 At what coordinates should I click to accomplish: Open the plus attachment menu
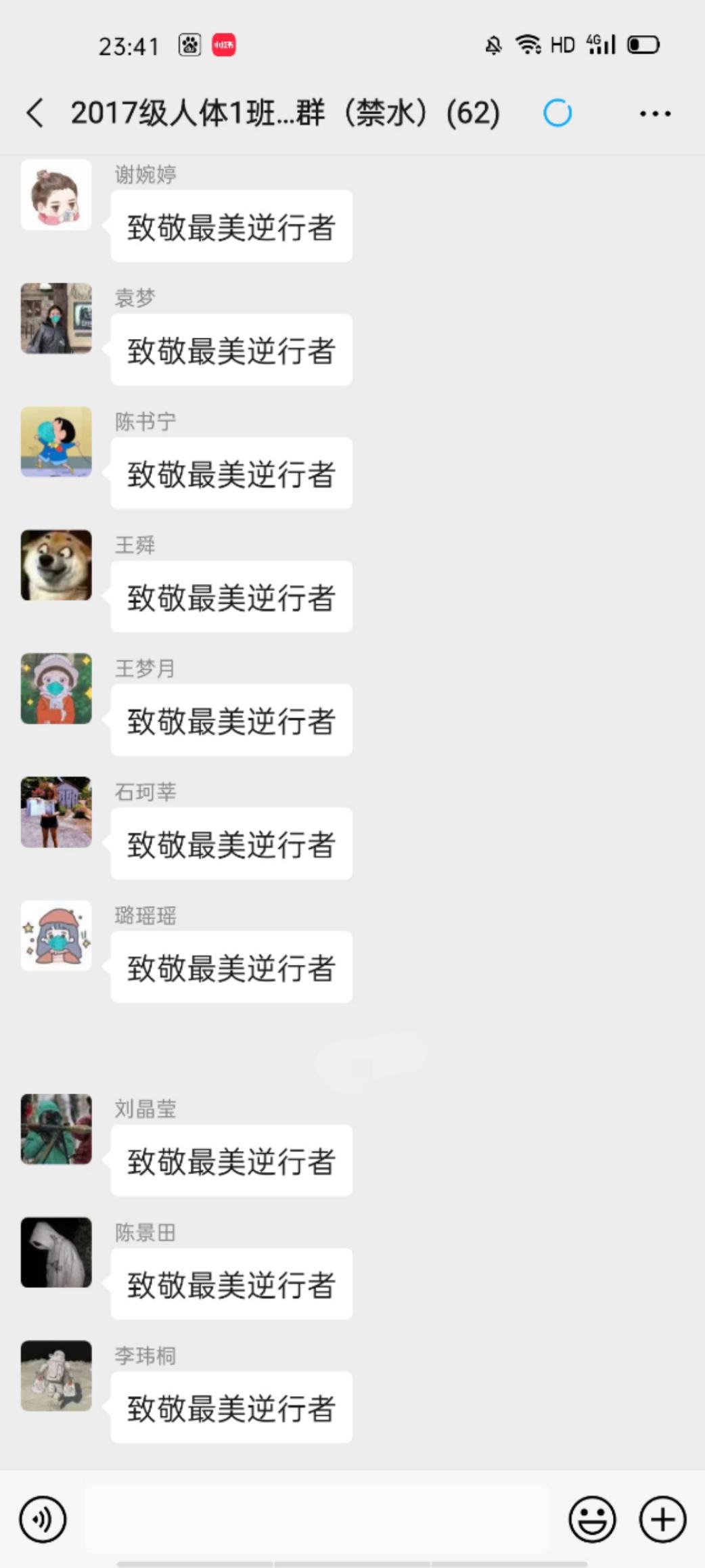(662, 1519)
